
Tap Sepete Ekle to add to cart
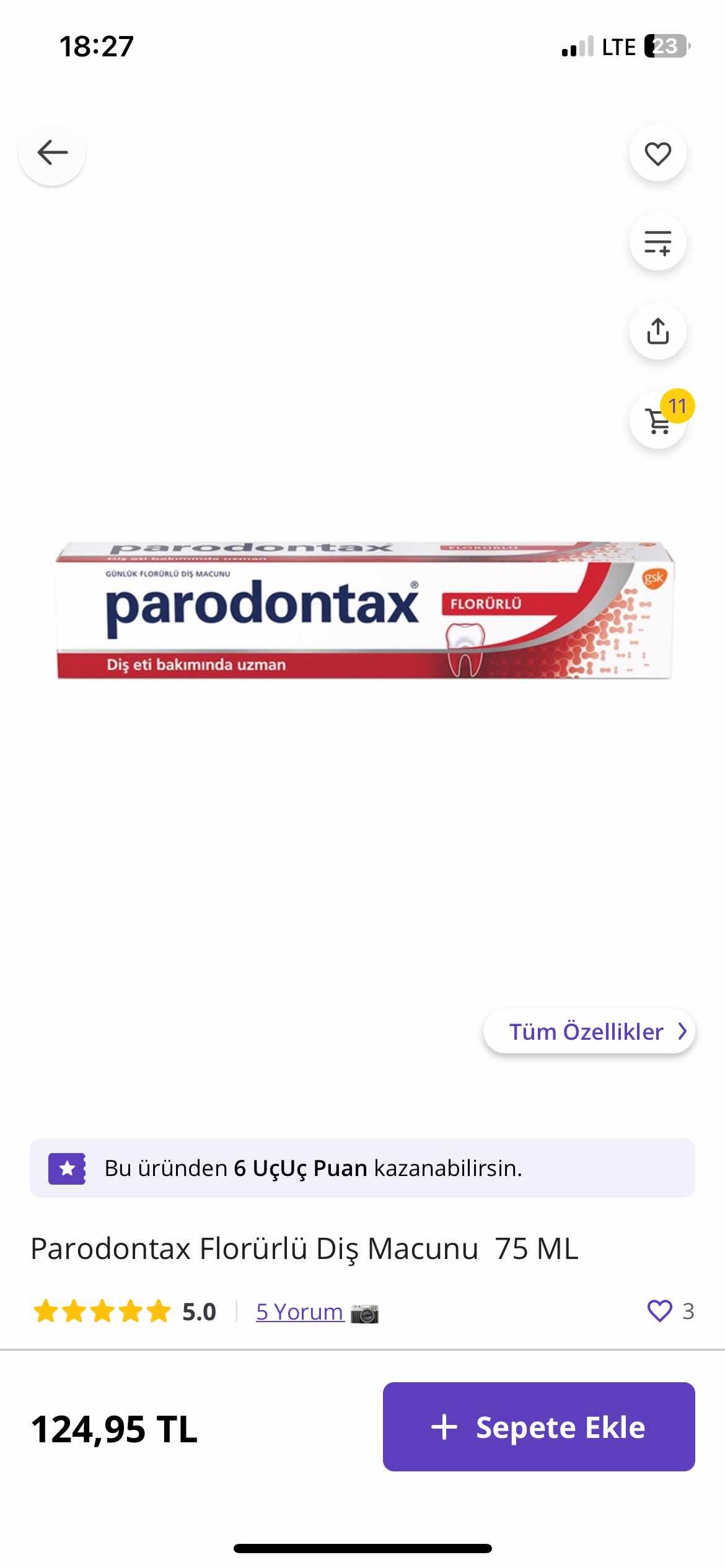(x=538, y=1427)
